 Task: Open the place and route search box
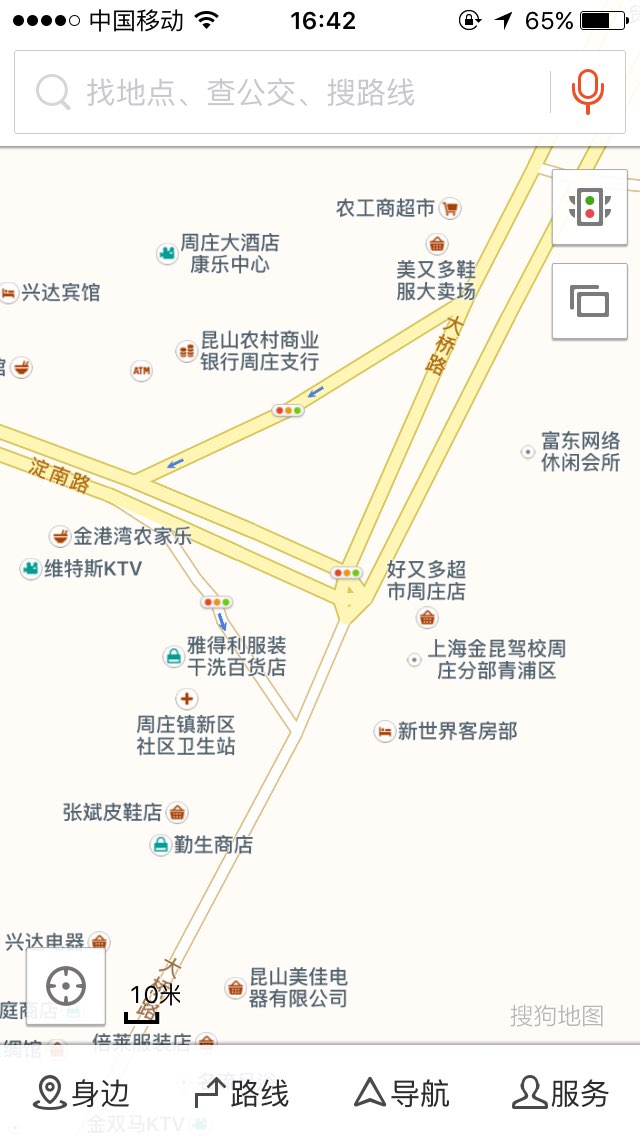(283, 92)
